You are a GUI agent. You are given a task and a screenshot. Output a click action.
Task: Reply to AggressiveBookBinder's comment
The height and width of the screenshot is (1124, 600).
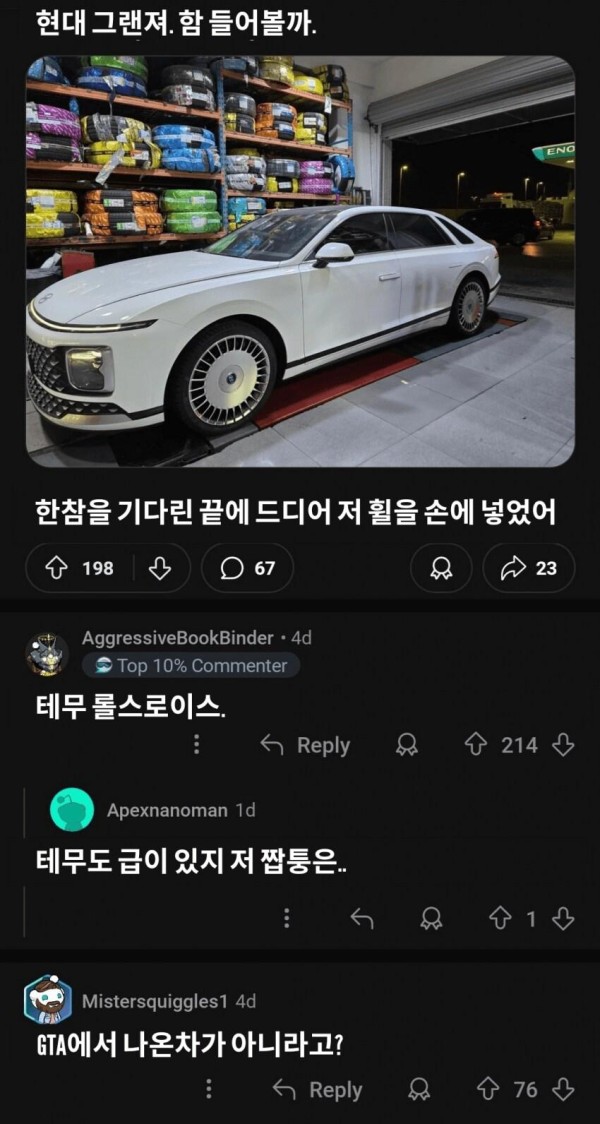tap(305, 746)
